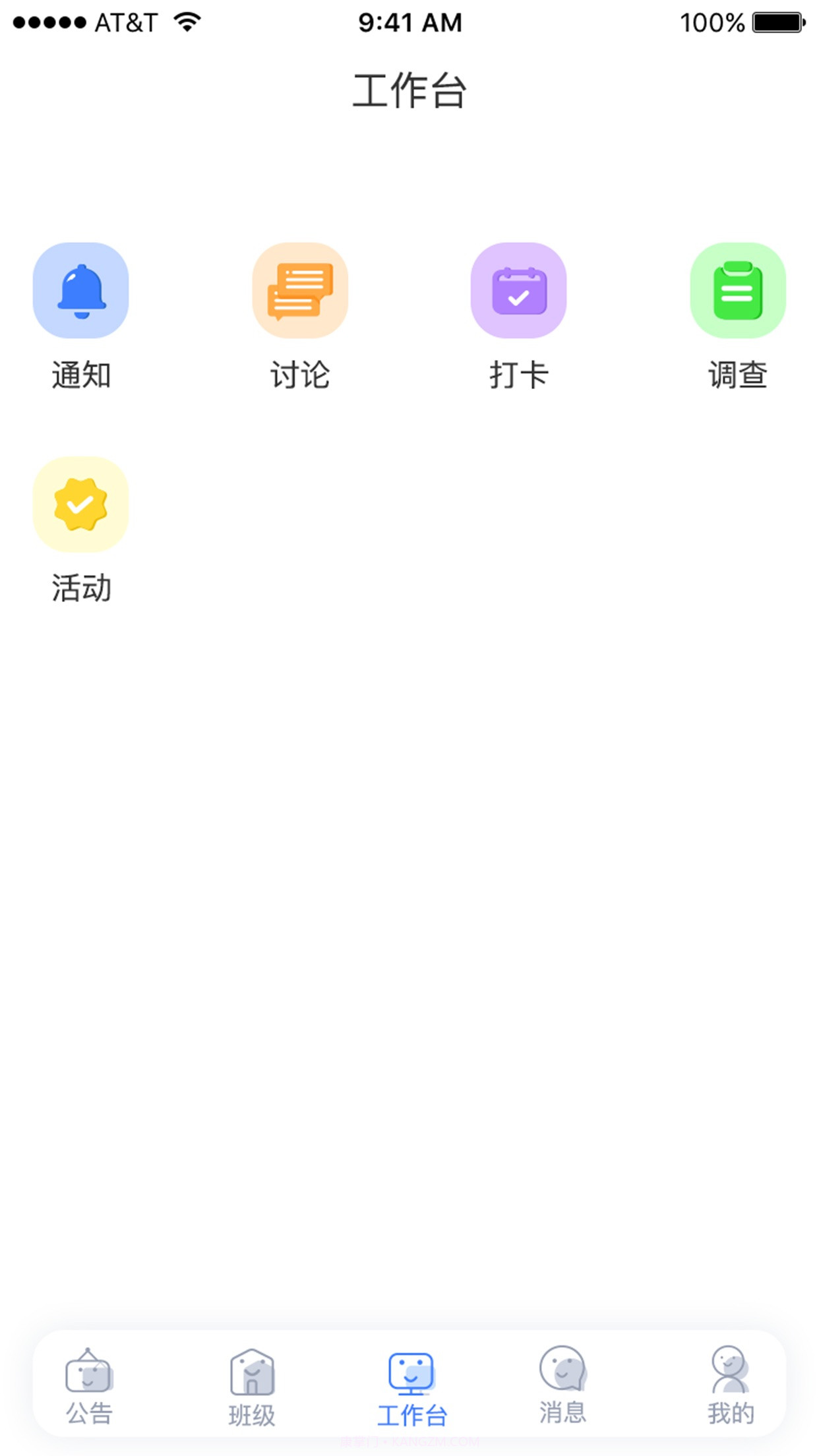Screen dimensions: 819x1456
Task: Select the 讨论 chat bubbles icon
Action: [300, 291]
